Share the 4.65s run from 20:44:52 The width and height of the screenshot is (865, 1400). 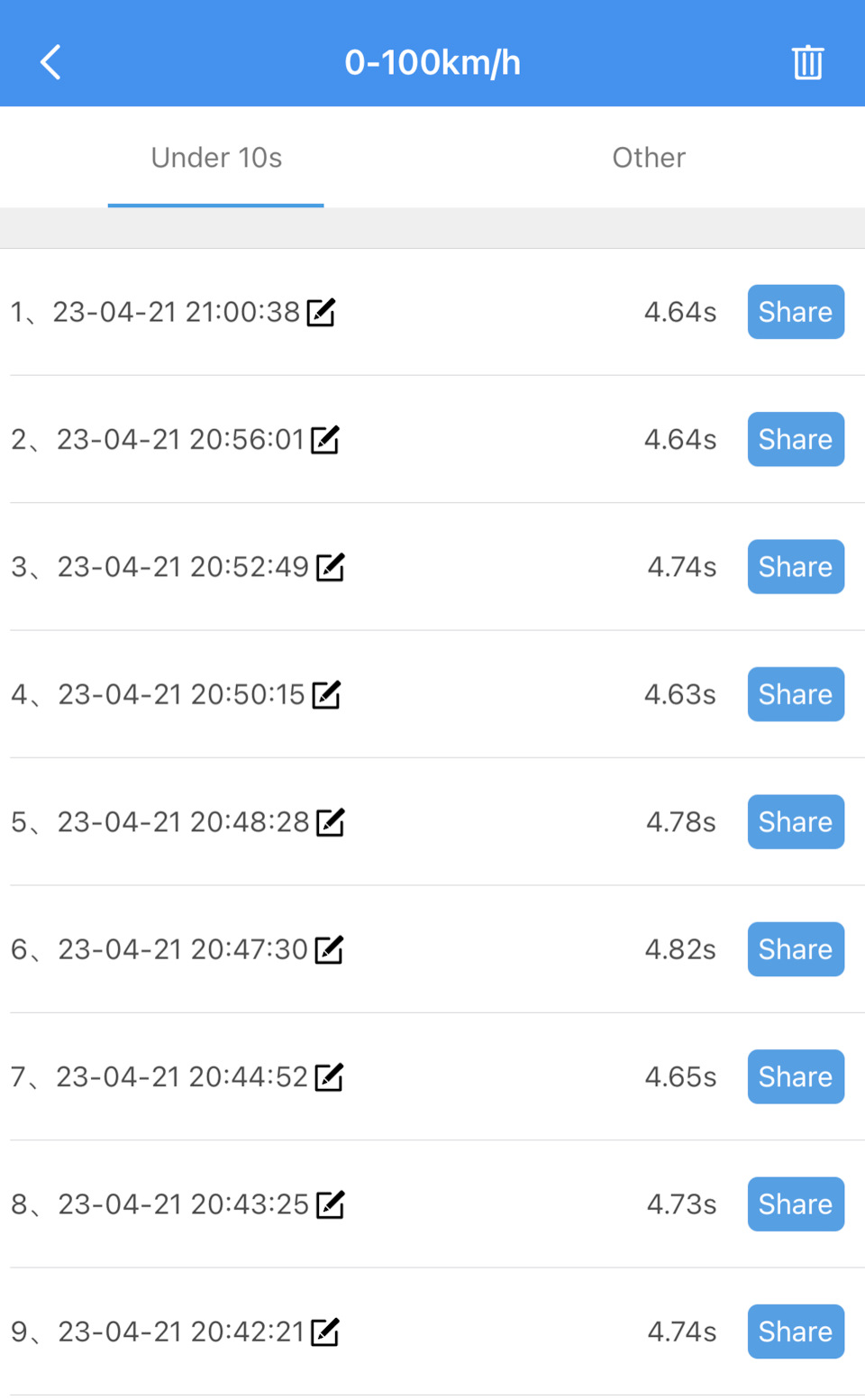point(796,1077)
